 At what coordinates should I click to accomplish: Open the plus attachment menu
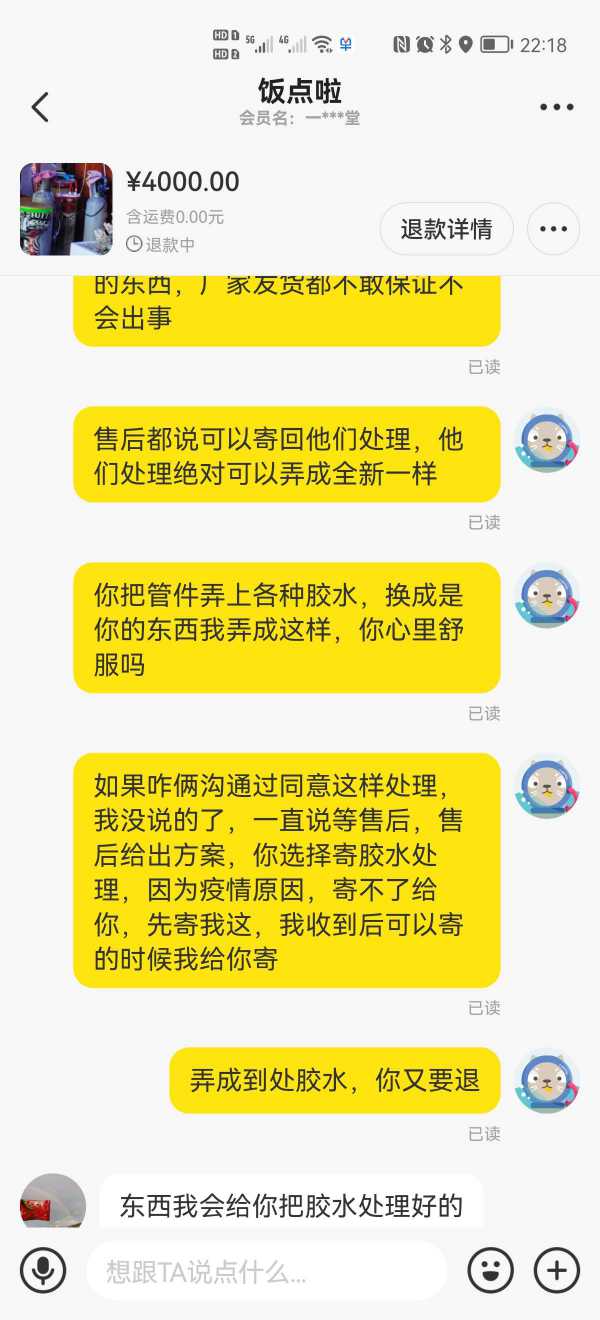tap(557, 1271)
